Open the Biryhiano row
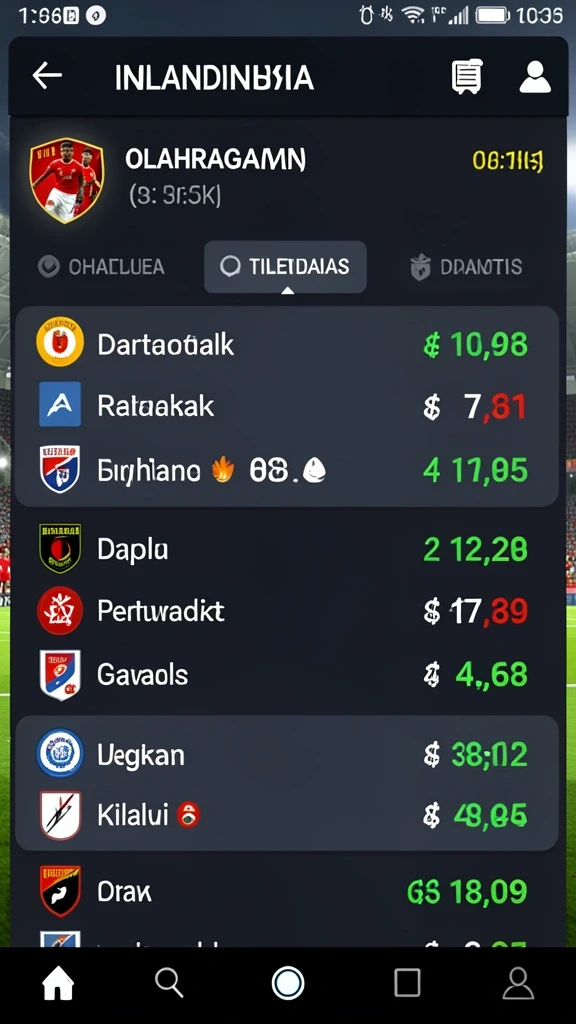 (287, 469)
